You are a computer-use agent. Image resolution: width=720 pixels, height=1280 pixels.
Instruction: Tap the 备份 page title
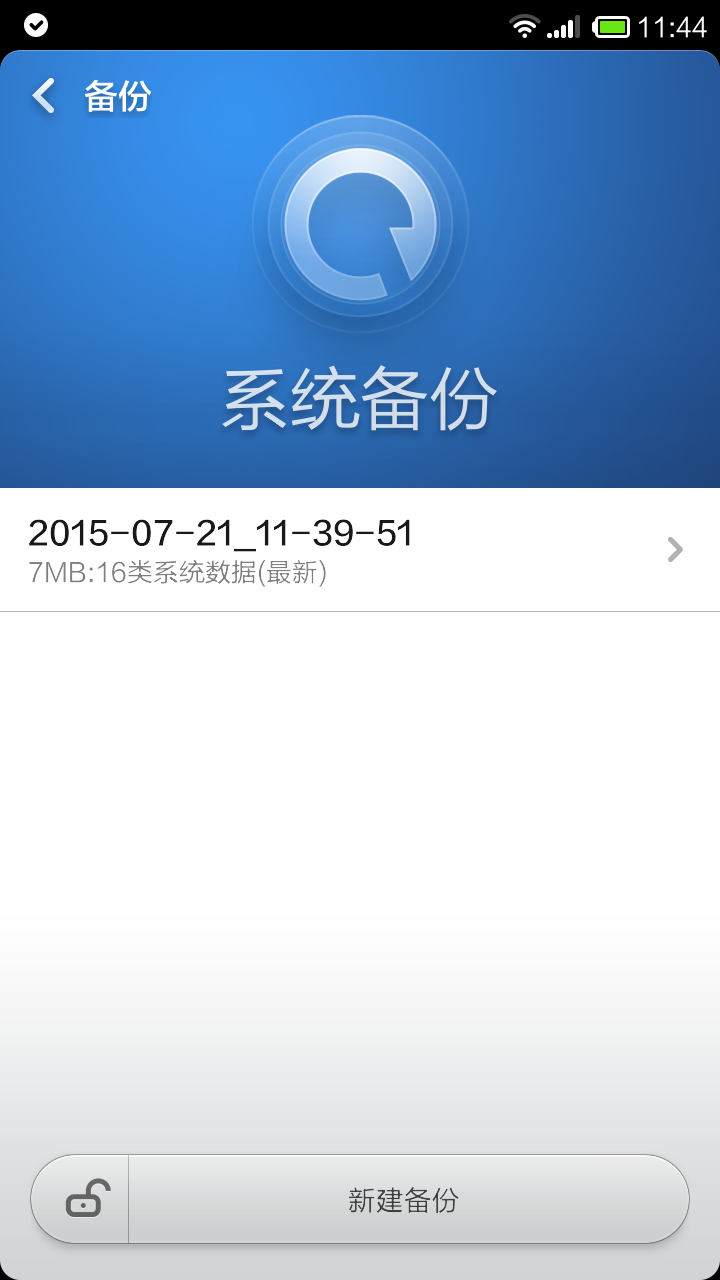118,95
